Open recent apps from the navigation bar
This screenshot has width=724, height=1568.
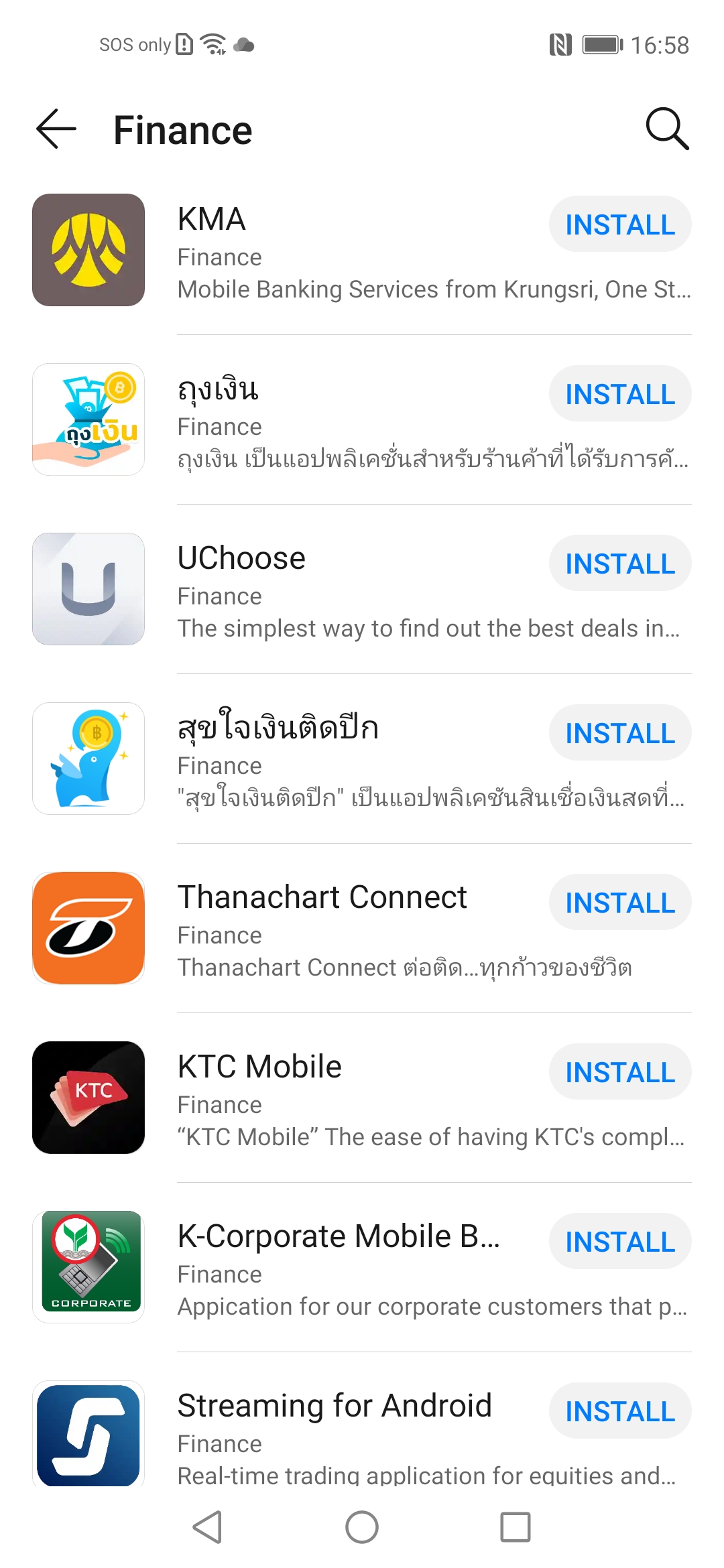pyautogui.click(x=515, y=1527)
